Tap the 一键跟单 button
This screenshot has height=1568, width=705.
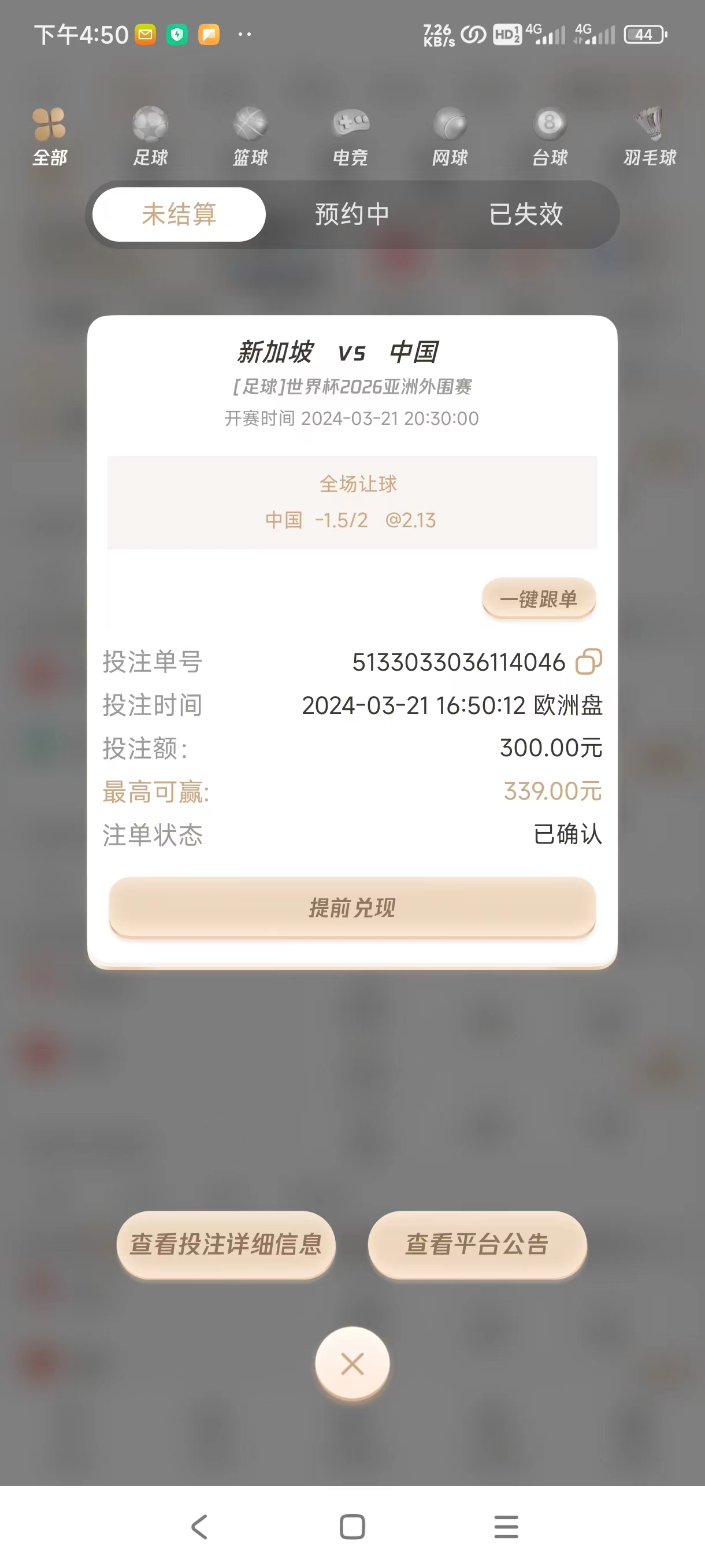click(539, 599)
